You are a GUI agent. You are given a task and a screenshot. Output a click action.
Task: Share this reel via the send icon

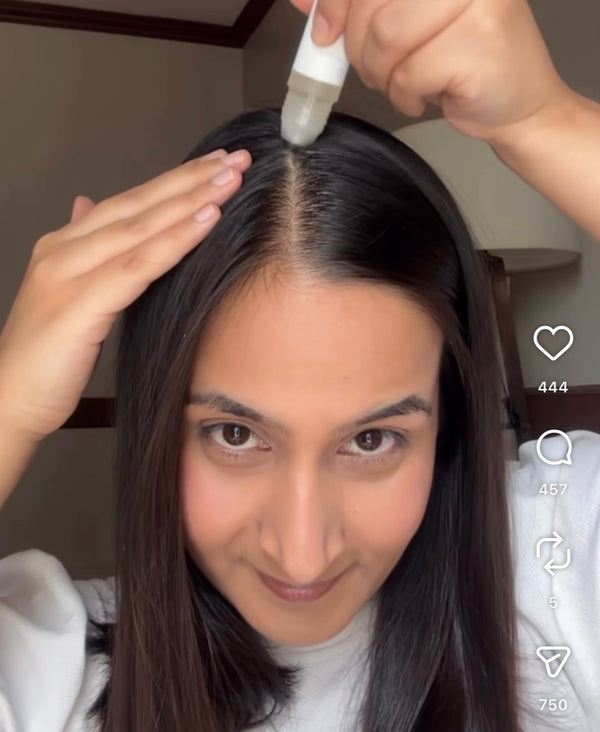click(553, 661)
